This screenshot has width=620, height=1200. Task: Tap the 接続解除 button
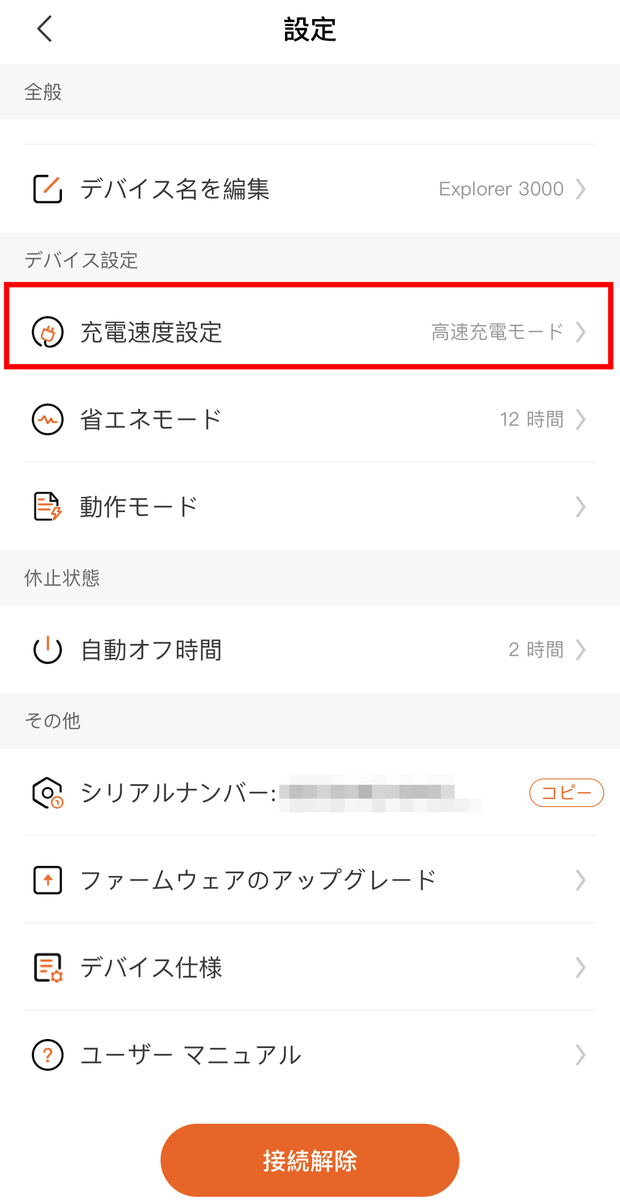(x=310, y=1161)
